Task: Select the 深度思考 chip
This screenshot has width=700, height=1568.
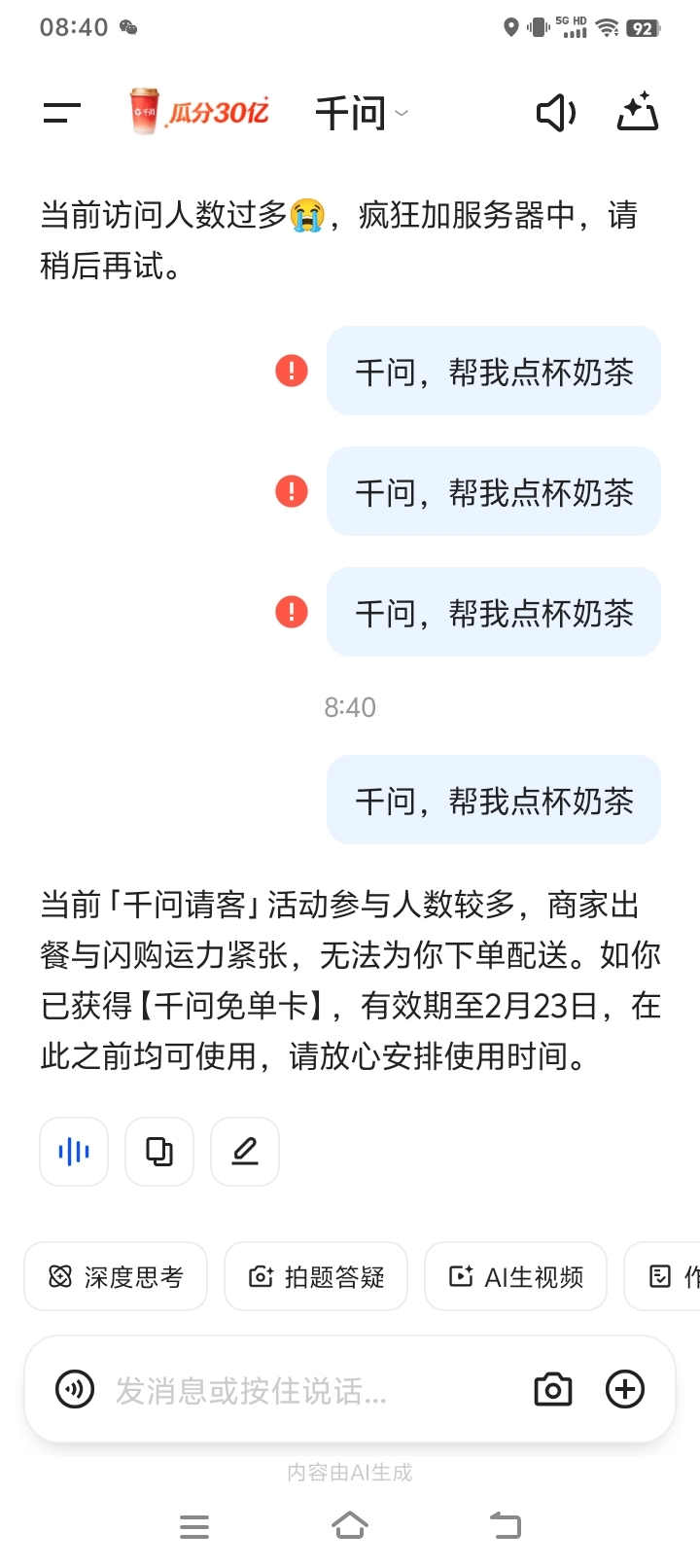Action: pos(116,1276)
